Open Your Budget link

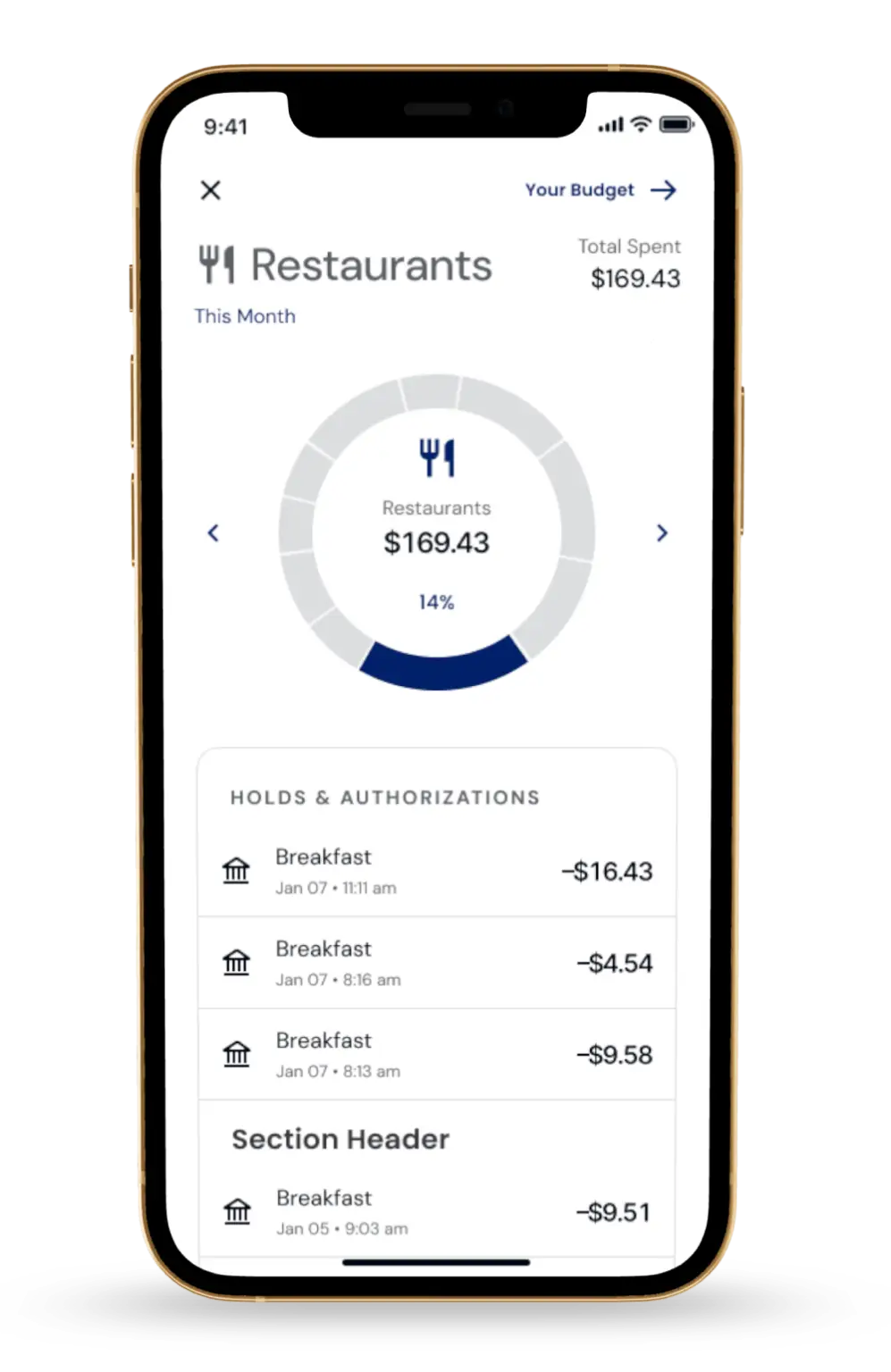pos(600,190)
